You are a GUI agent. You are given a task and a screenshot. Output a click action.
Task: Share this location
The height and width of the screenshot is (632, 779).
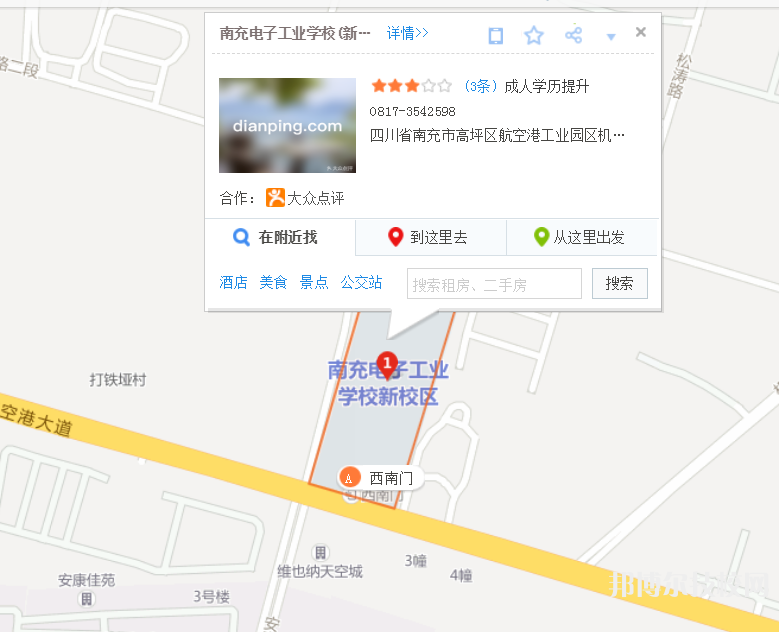573,36
